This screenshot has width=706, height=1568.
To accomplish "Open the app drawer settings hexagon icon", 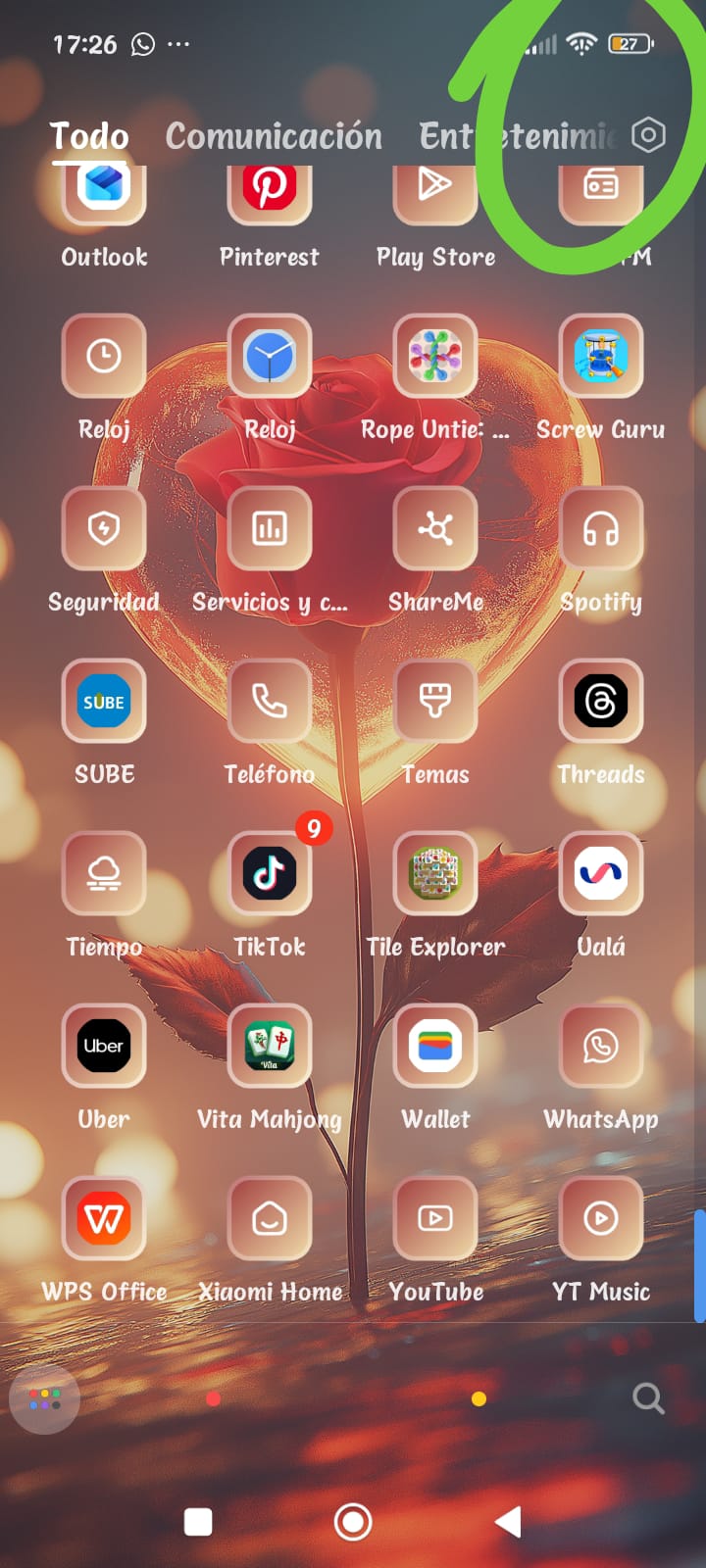I will point(648,135).
